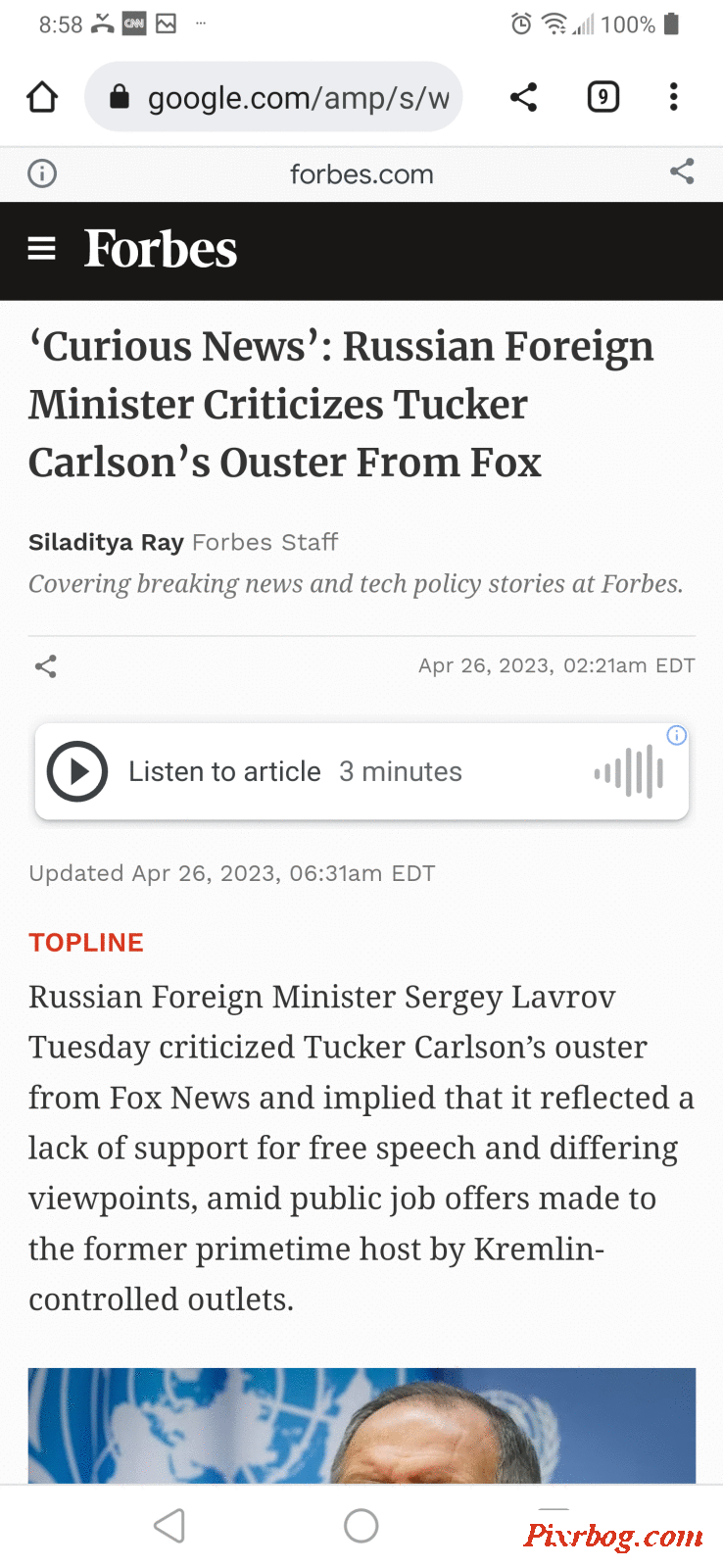View AMP page info icon
The image size is (723, 1568).
42,173
